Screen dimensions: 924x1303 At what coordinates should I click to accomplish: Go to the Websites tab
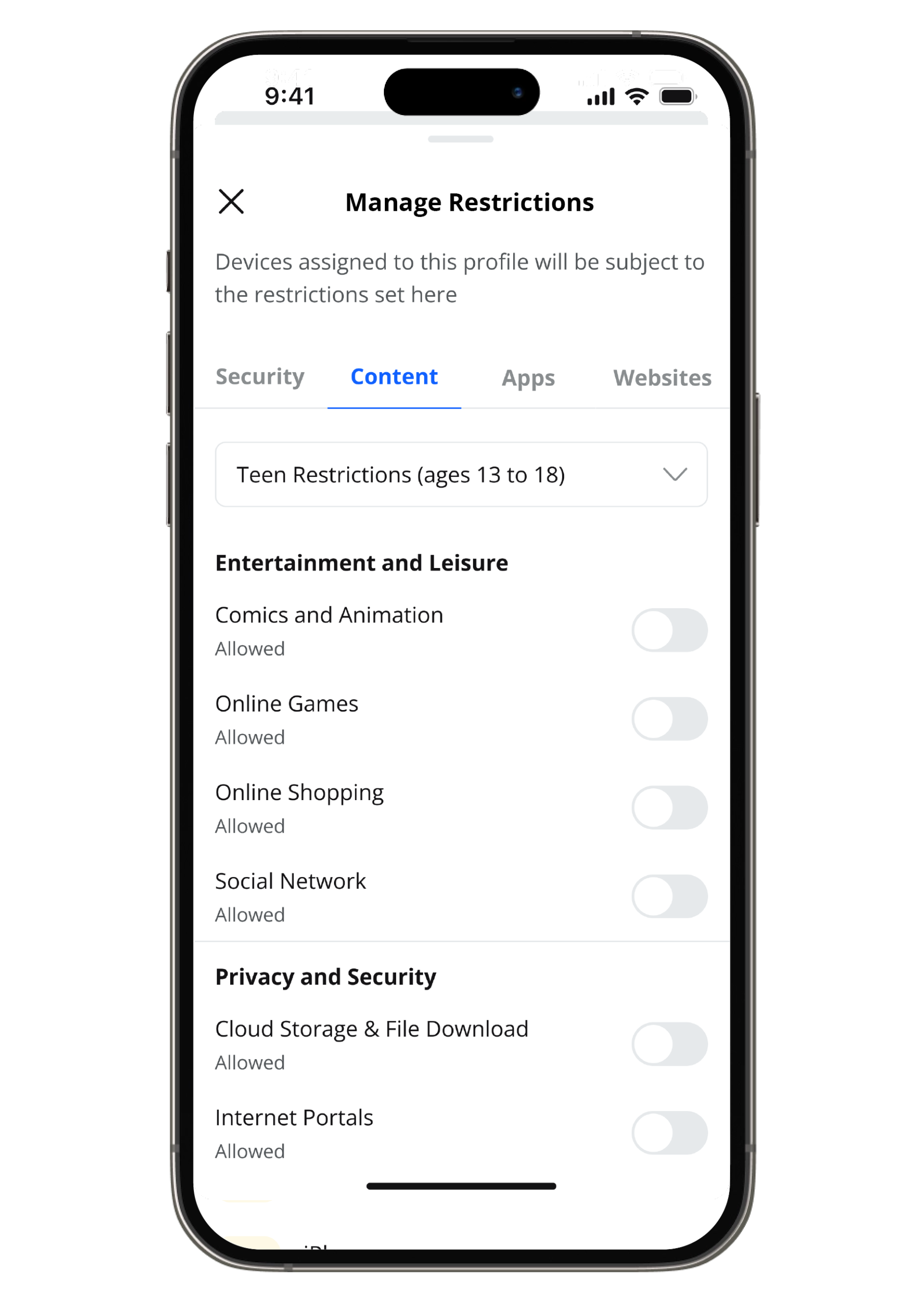(x=662, y=378)
